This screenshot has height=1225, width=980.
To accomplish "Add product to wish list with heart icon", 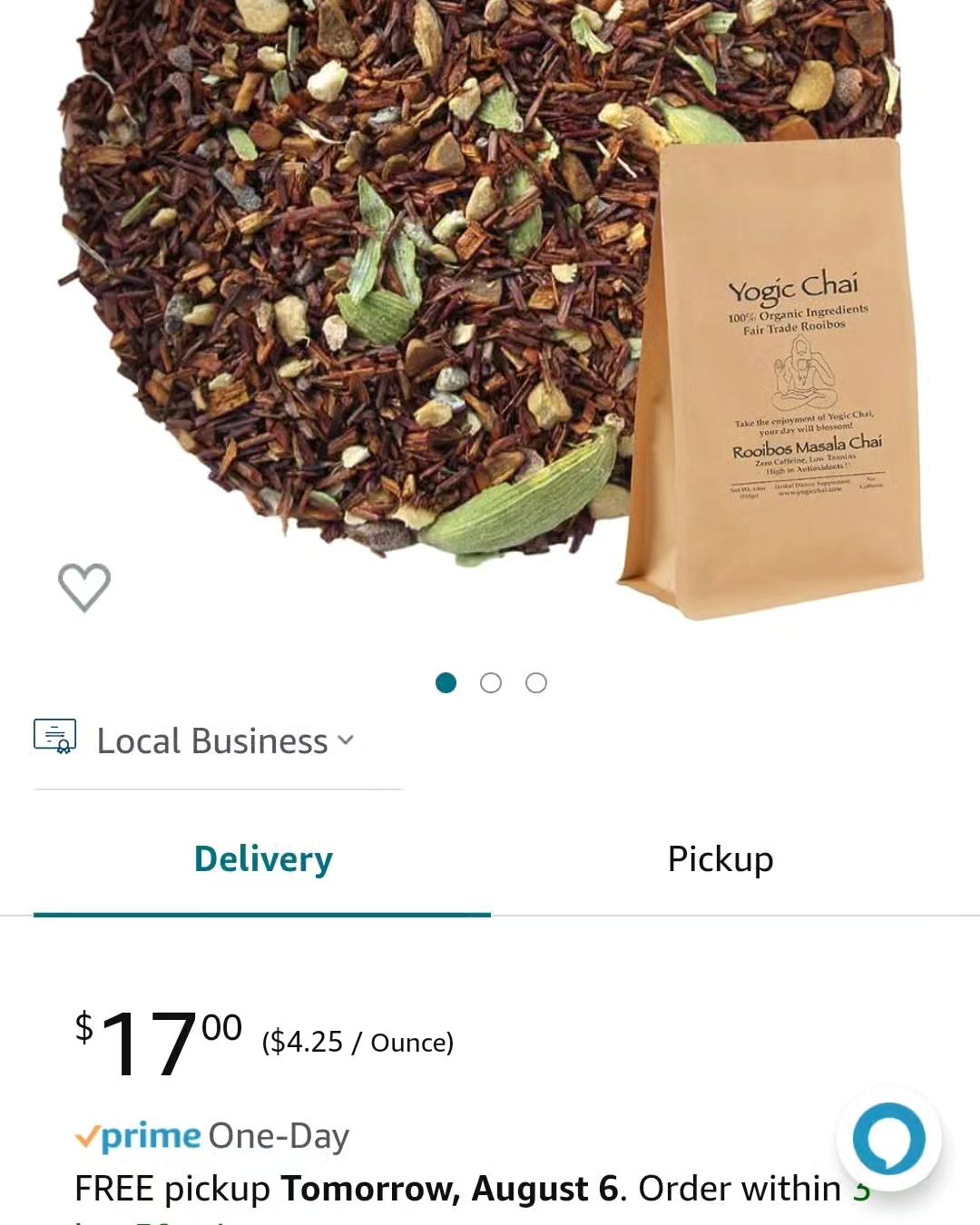I will coord(84,587).
